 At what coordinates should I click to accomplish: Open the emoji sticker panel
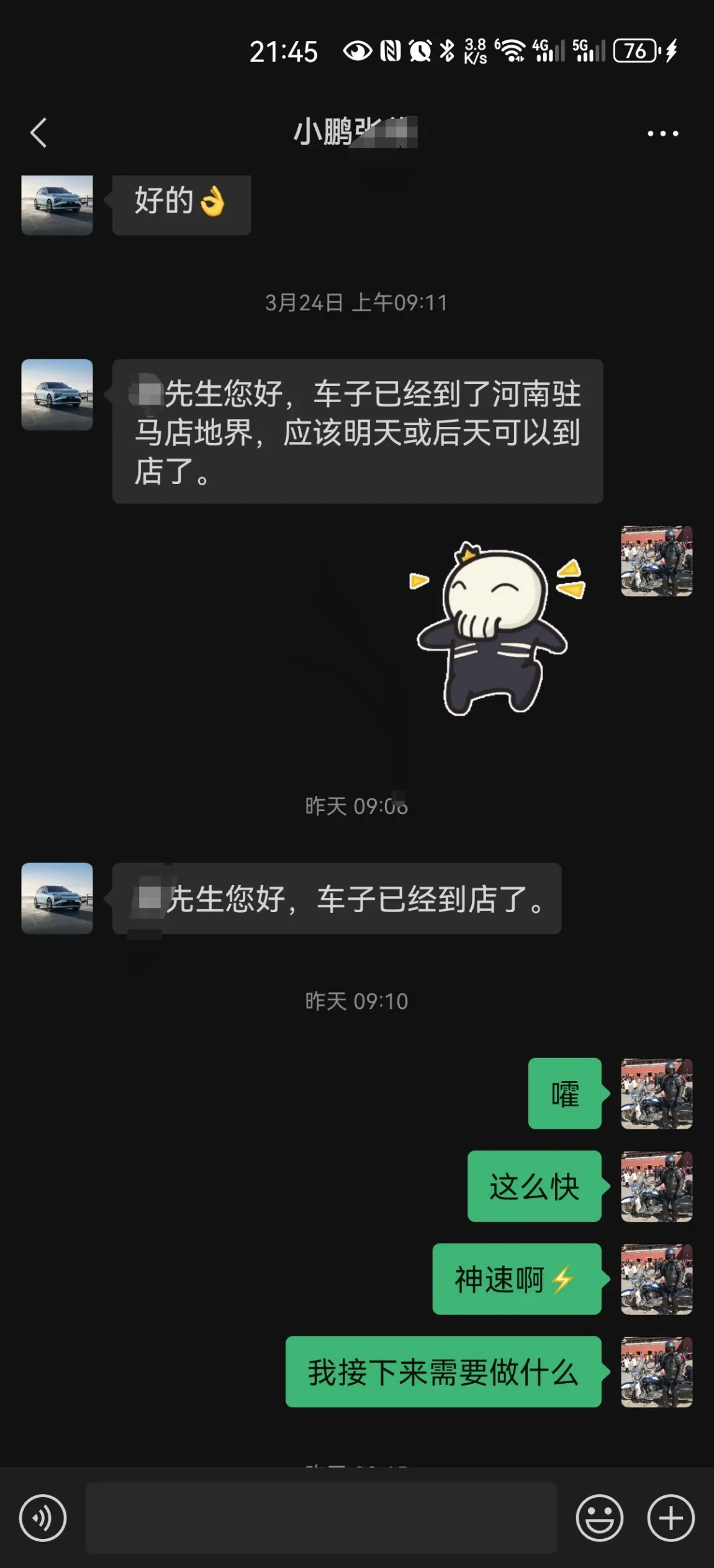click(x=599, y=1518)
